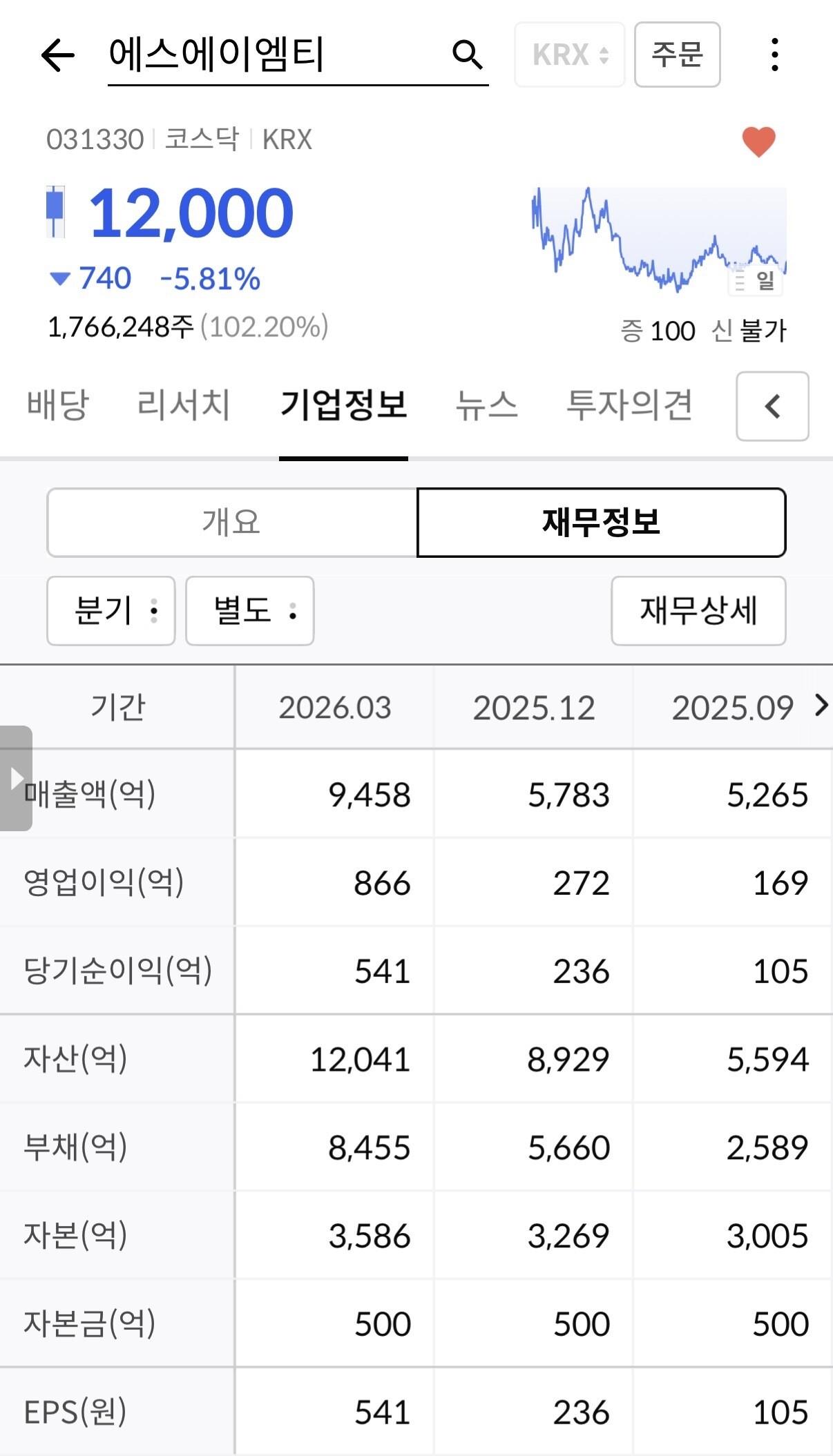The height and width of the screenshot is (1456, 833).
Task: Remove the stock from favorites via the heart
Action: point(758,142)
